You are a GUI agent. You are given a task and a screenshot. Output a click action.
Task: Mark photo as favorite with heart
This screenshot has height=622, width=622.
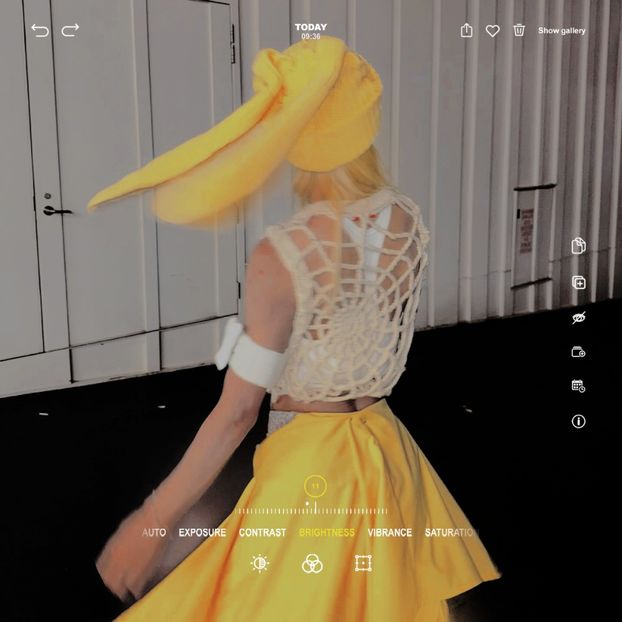(492, 31)
